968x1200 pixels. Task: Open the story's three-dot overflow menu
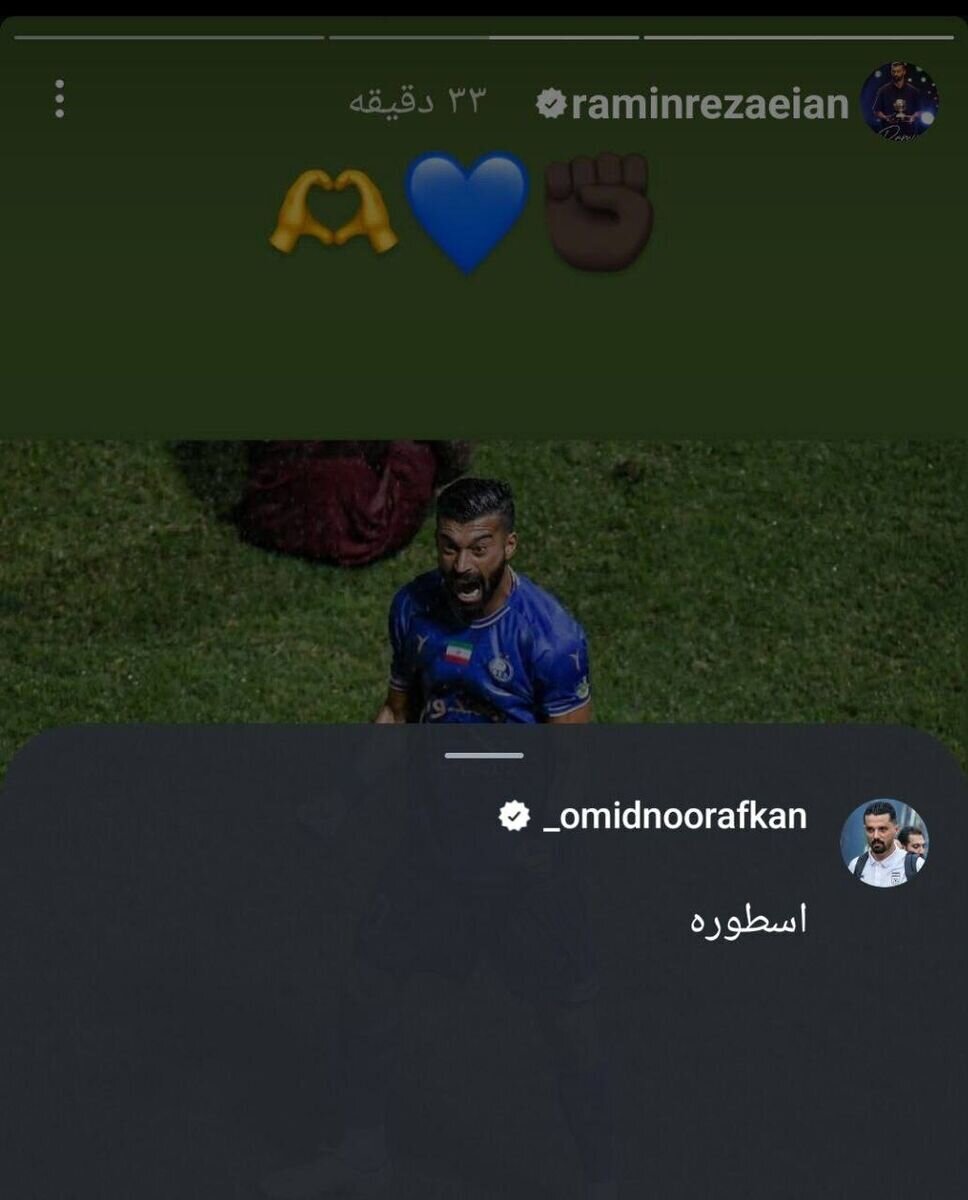[x=60, y=99]
